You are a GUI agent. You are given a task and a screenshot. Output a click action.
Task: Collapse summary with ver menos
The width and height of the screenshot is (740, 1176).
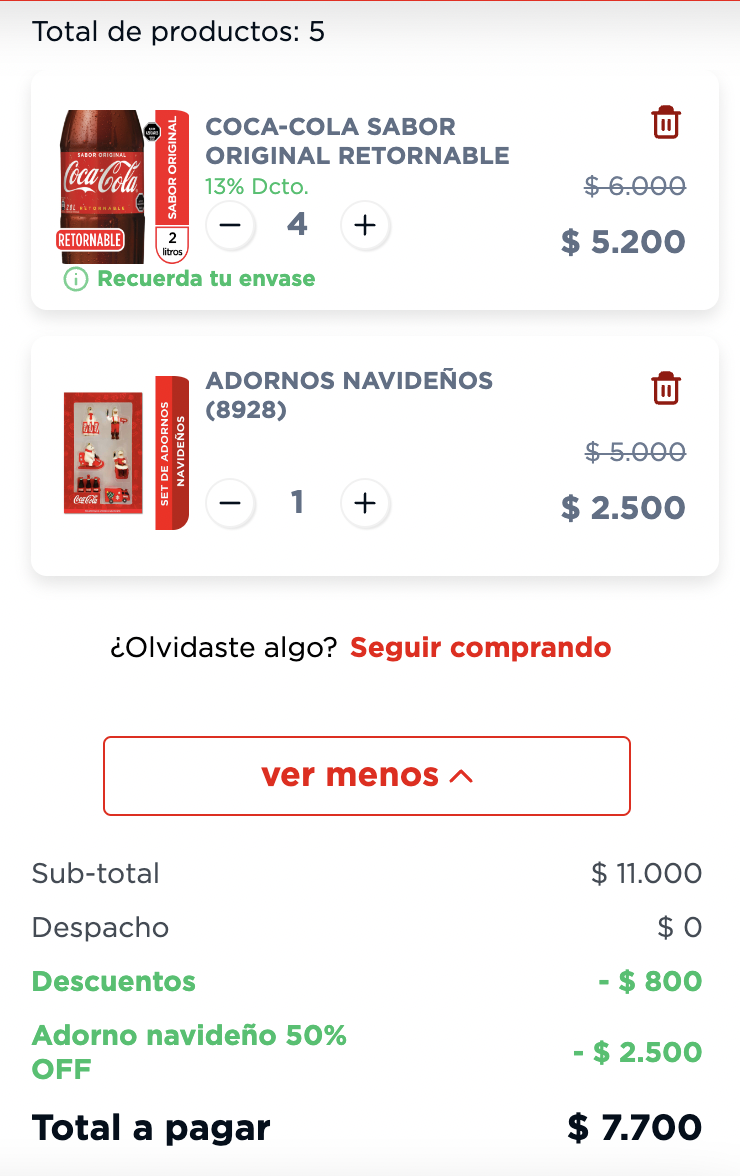click(367, 776)
